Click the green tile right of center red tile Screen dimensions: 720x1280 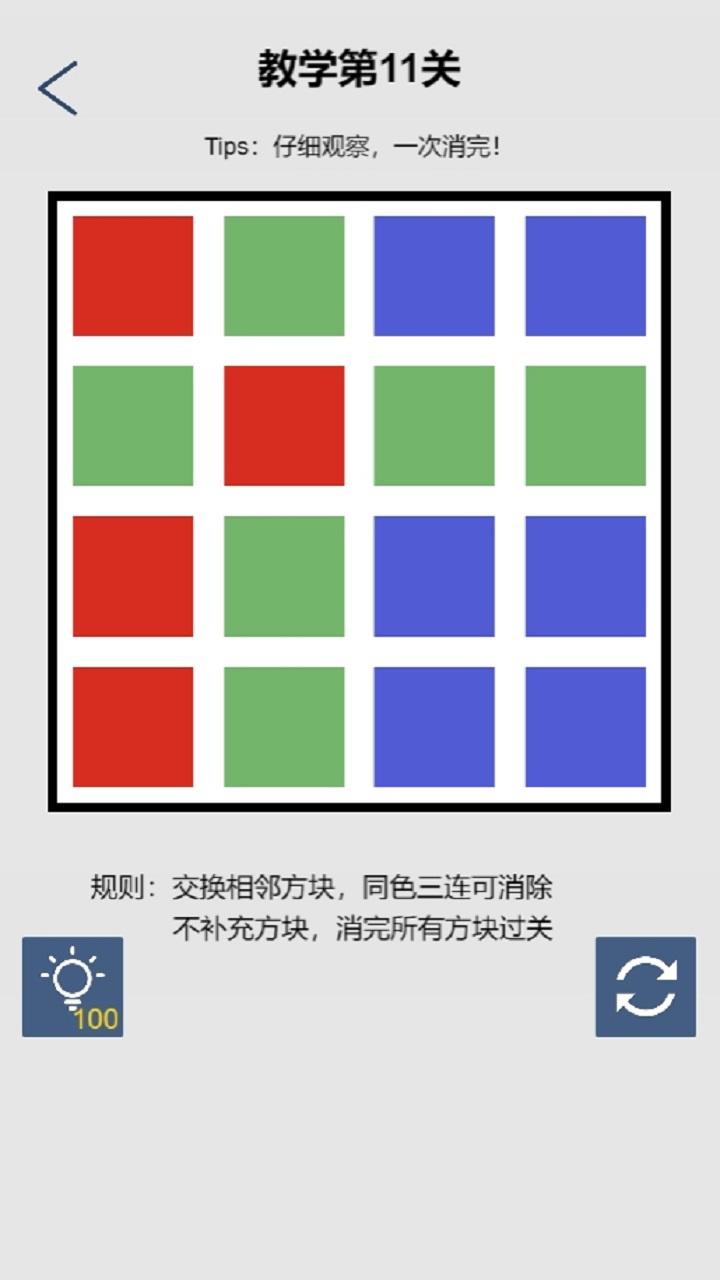point(434,425)
